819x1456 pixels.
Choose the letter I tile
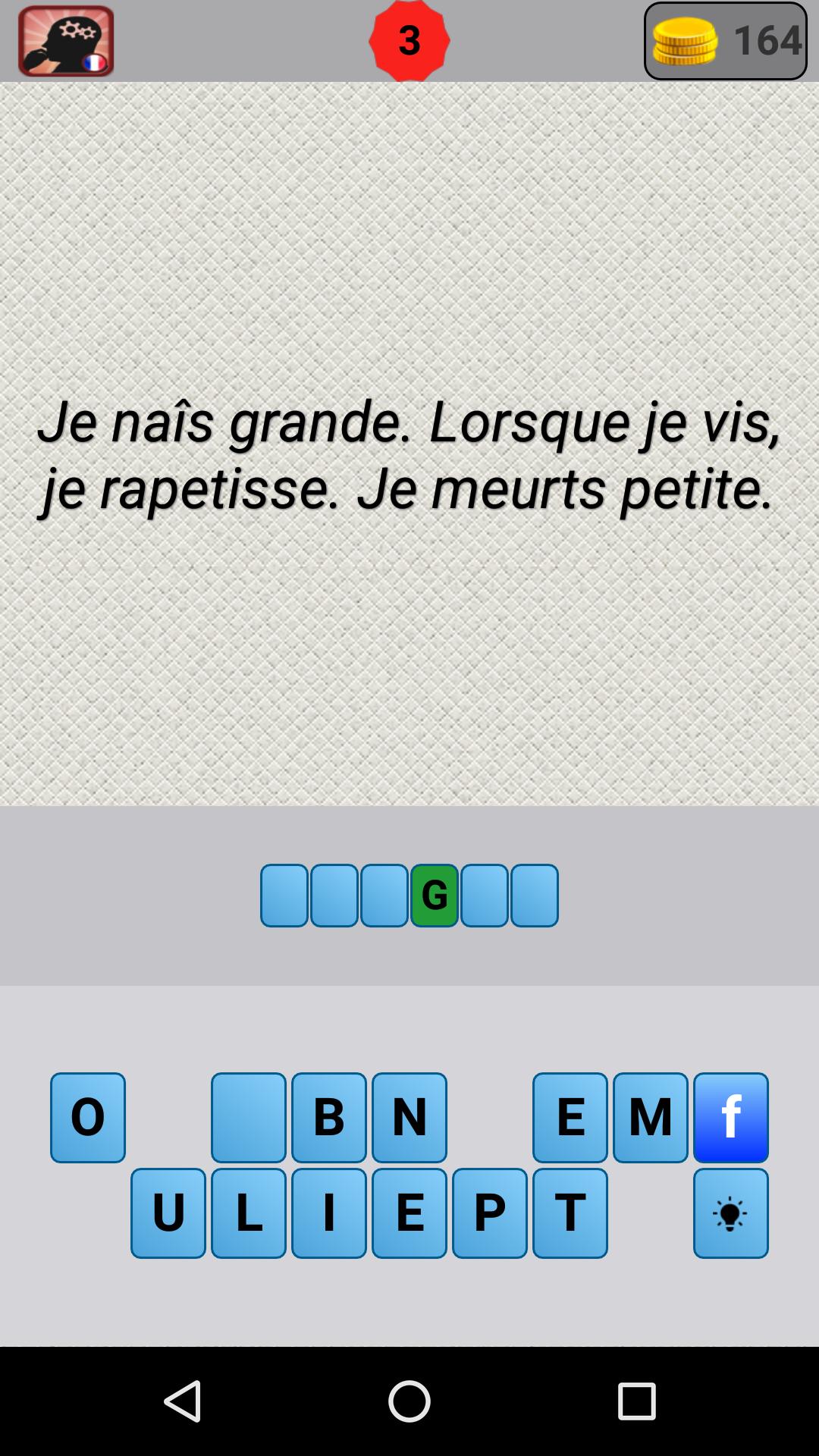coord(329,1213)
